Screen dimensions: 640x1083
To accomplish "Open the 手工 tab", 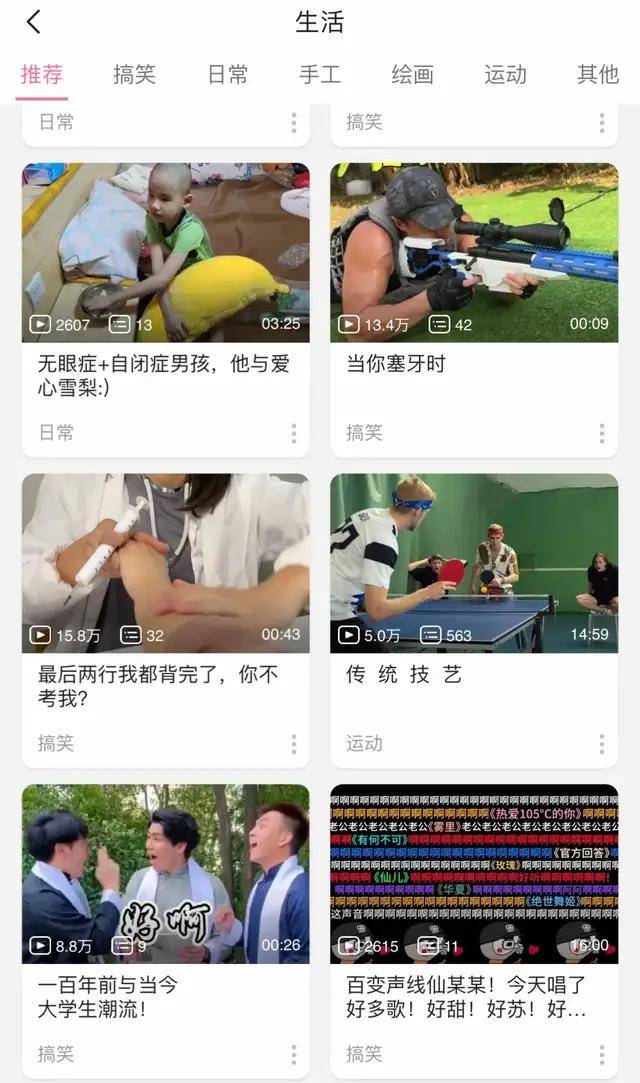I will click(x=320, y=75).
